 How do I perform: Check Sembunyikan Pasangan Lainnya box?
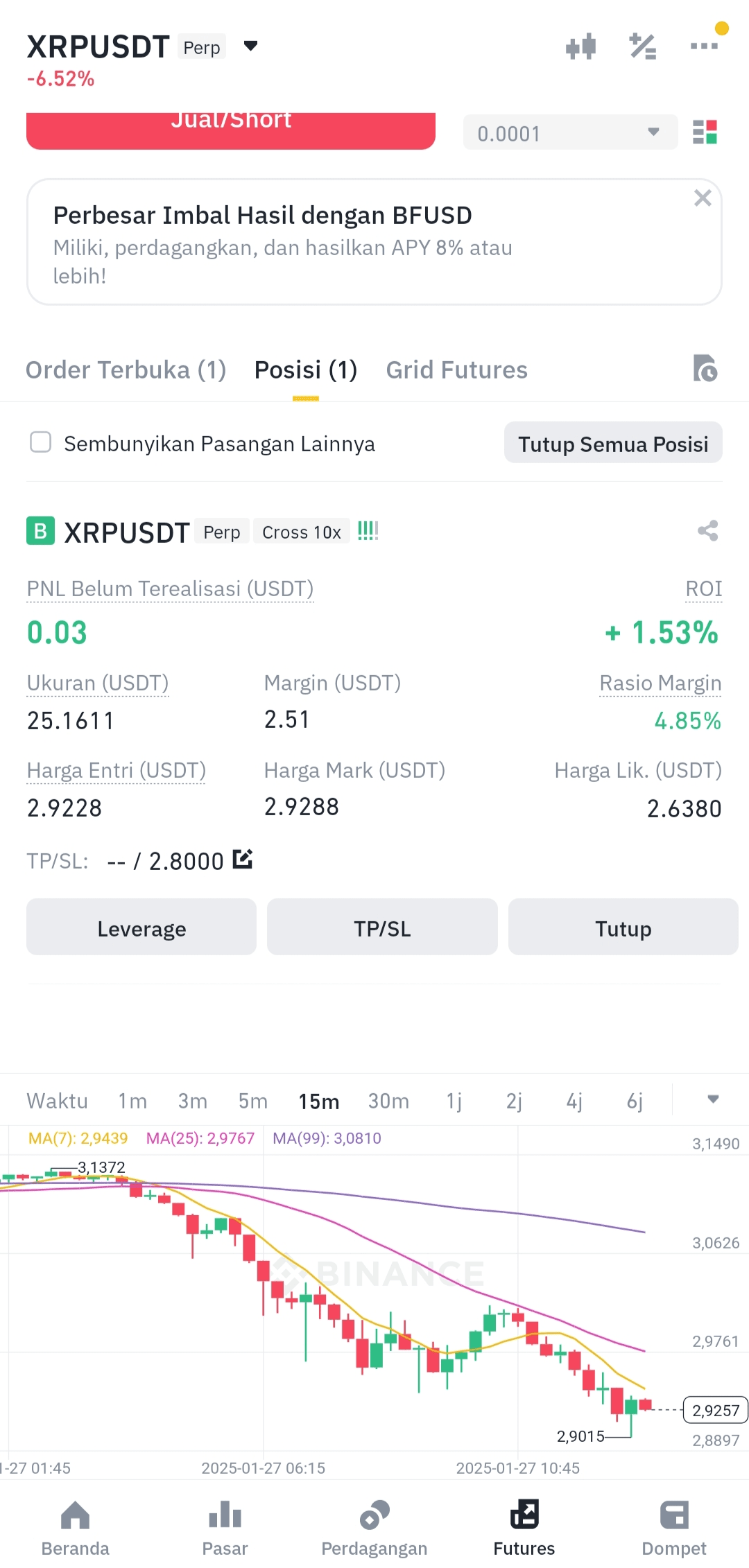[41, 442]
